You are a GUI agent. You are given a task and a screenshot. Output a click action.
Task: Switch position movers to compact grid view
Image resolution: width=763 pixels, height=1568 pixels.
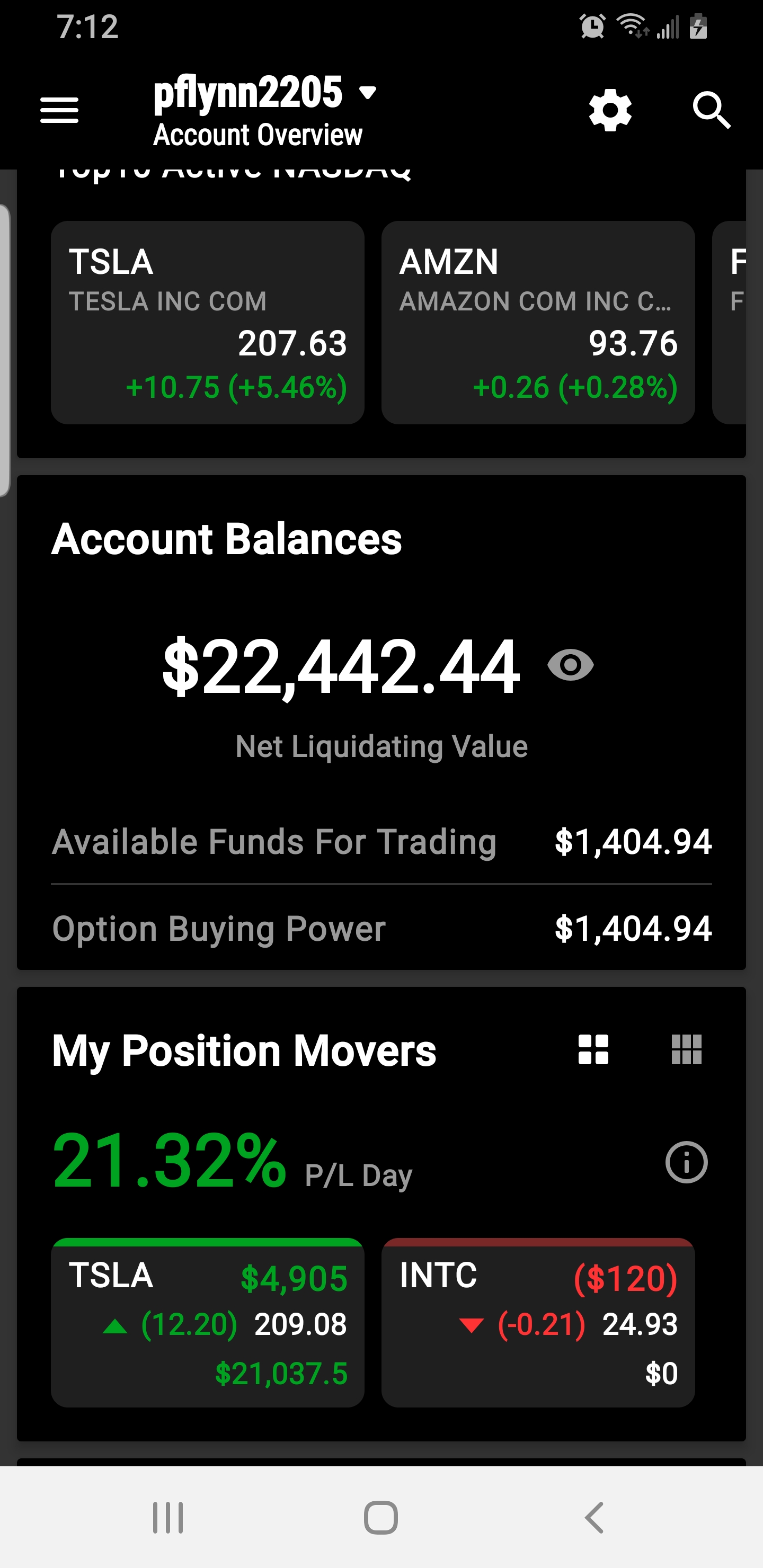[686, 1050]
